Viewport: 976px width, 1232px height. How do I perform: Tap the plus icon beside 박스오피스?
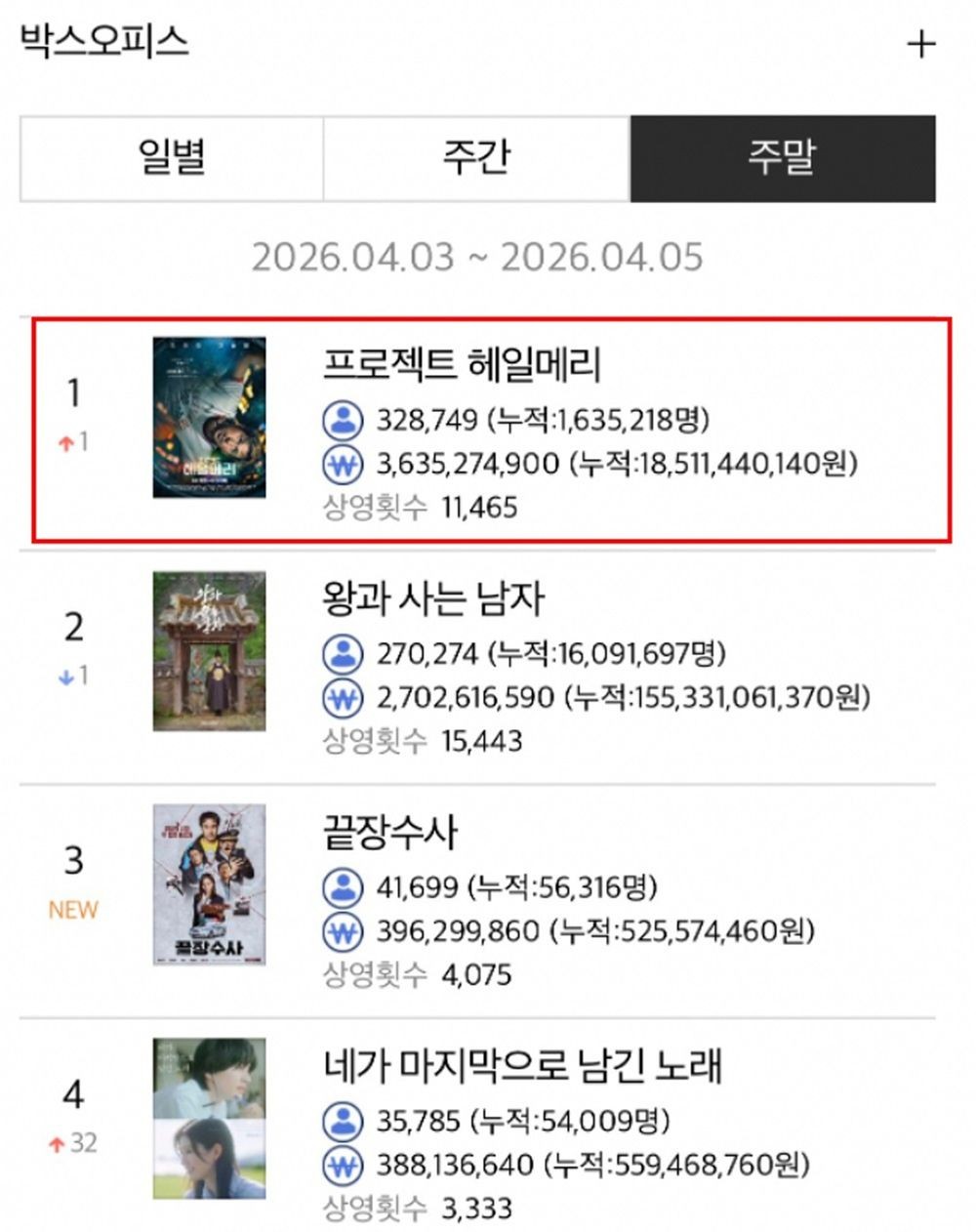click(x=920, y=44)
